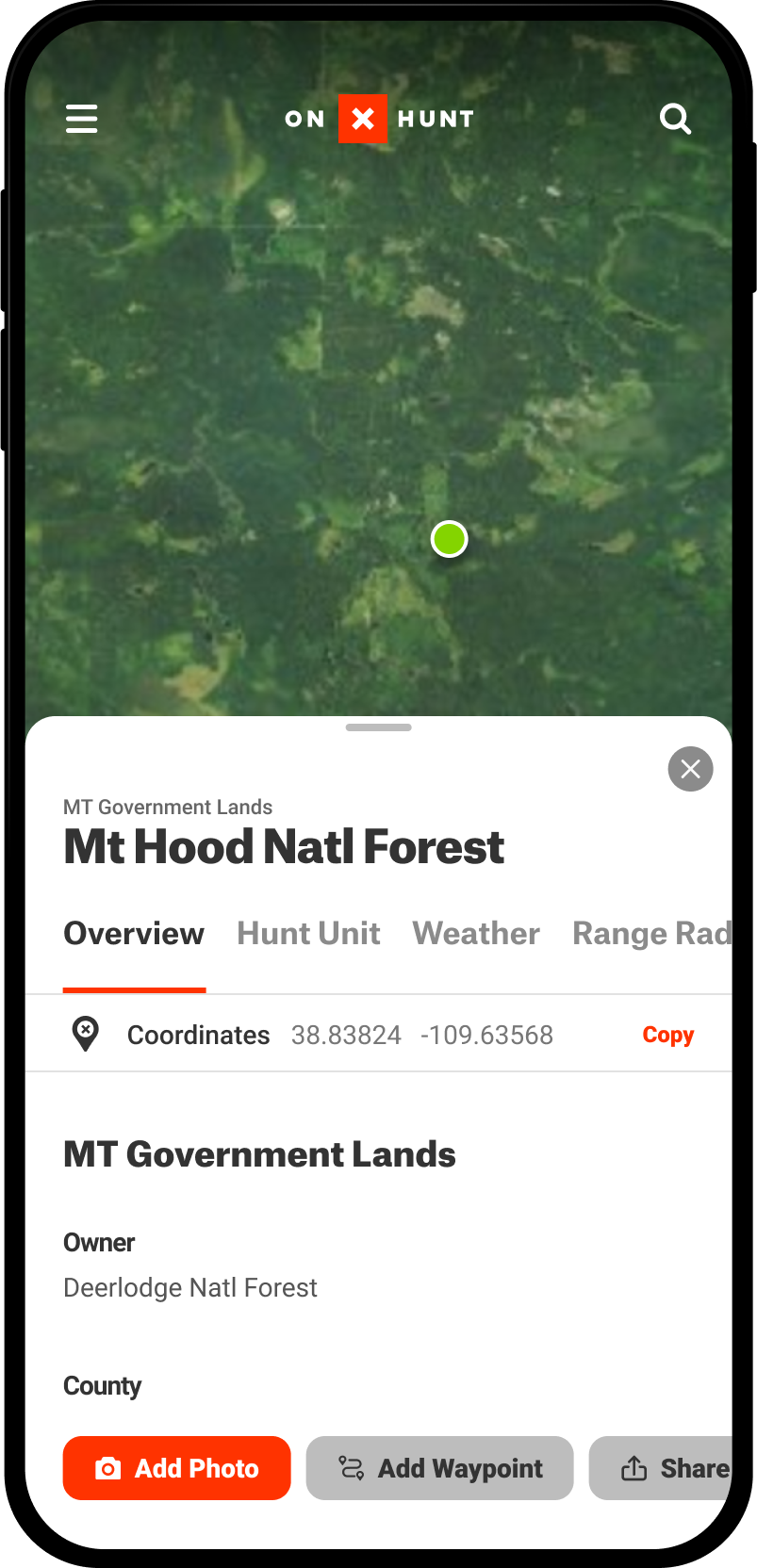Image resolution: width=757 pixels, height=1568 pixels.
Task: Switch to the Hunt Unit tab
Action: point(308,934)
